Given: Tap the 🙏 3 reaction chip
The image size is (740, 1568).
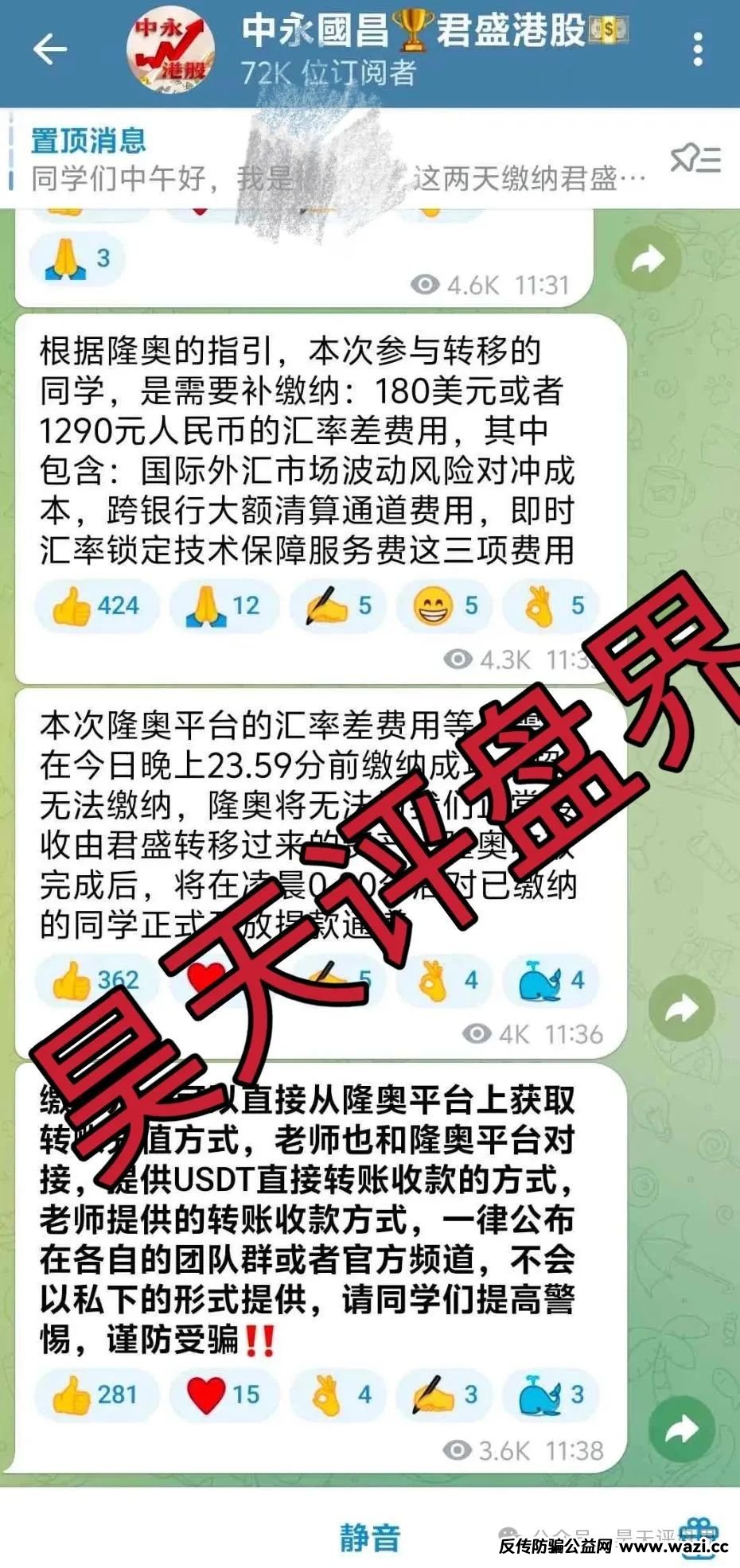Looking at the screenshot, I should pos(77,259).
